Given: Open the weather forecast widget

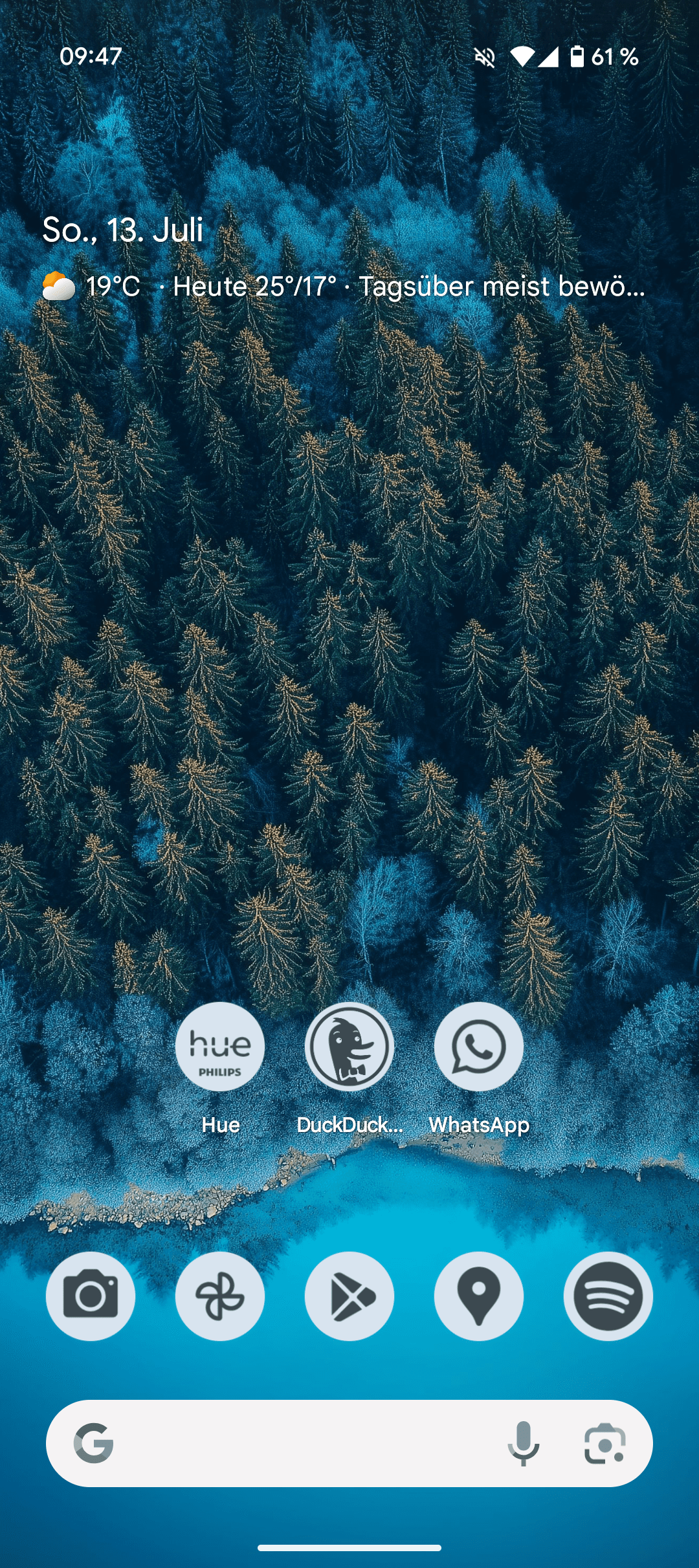Looking at the screenshot, I should [x=343, y=286].
